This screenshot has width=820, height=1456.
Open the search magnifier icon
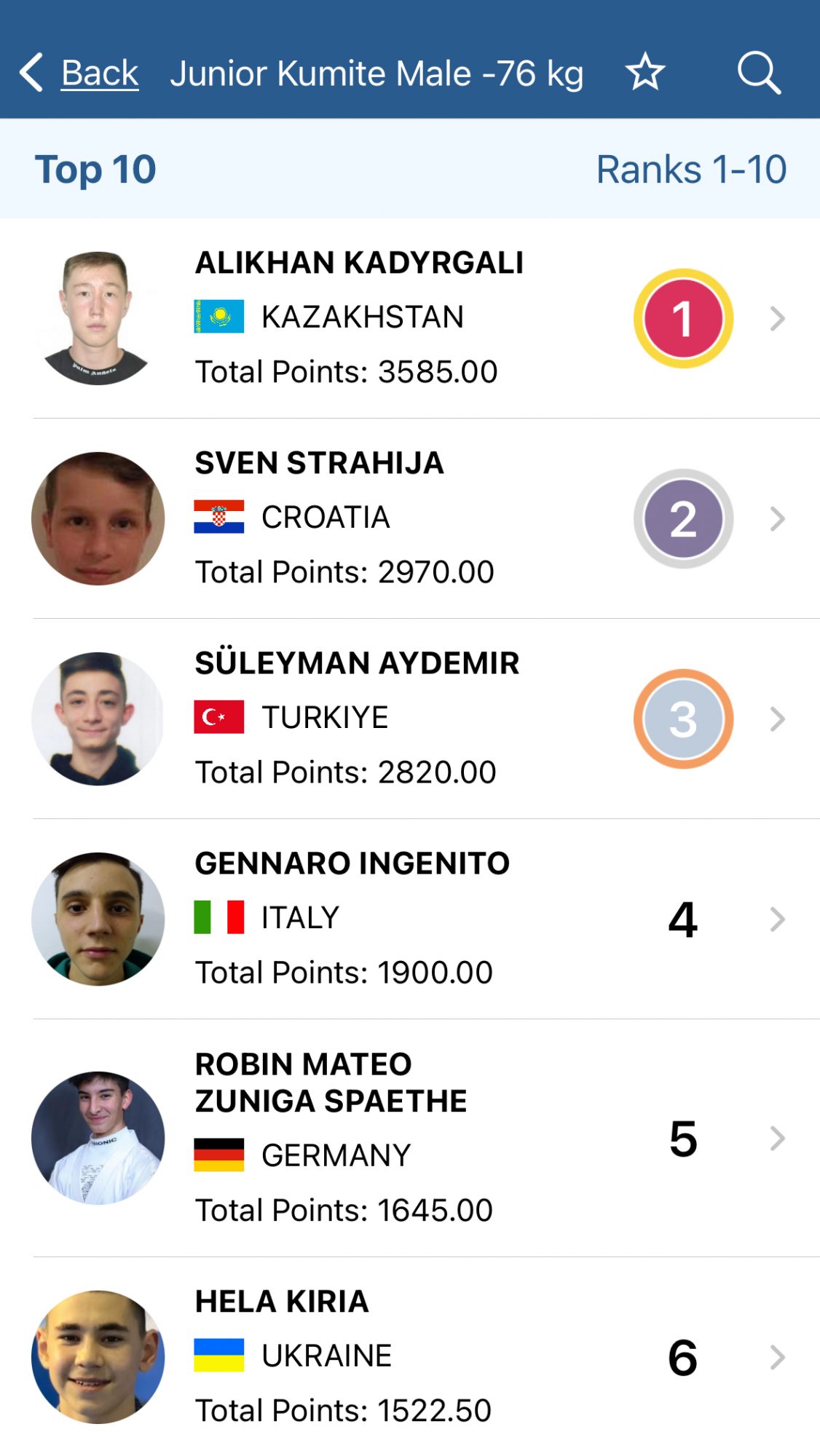click(x=758, y=73)
